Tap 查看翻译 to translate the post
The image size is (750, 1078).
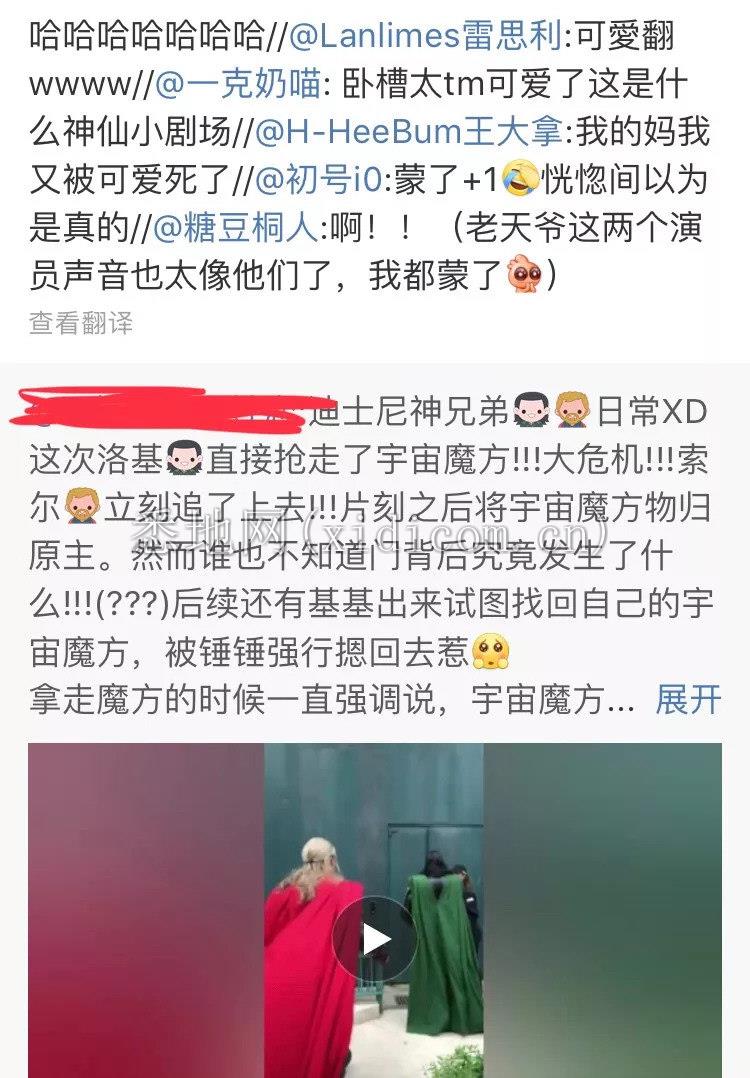pyautogui.click(x=81, y=322)
